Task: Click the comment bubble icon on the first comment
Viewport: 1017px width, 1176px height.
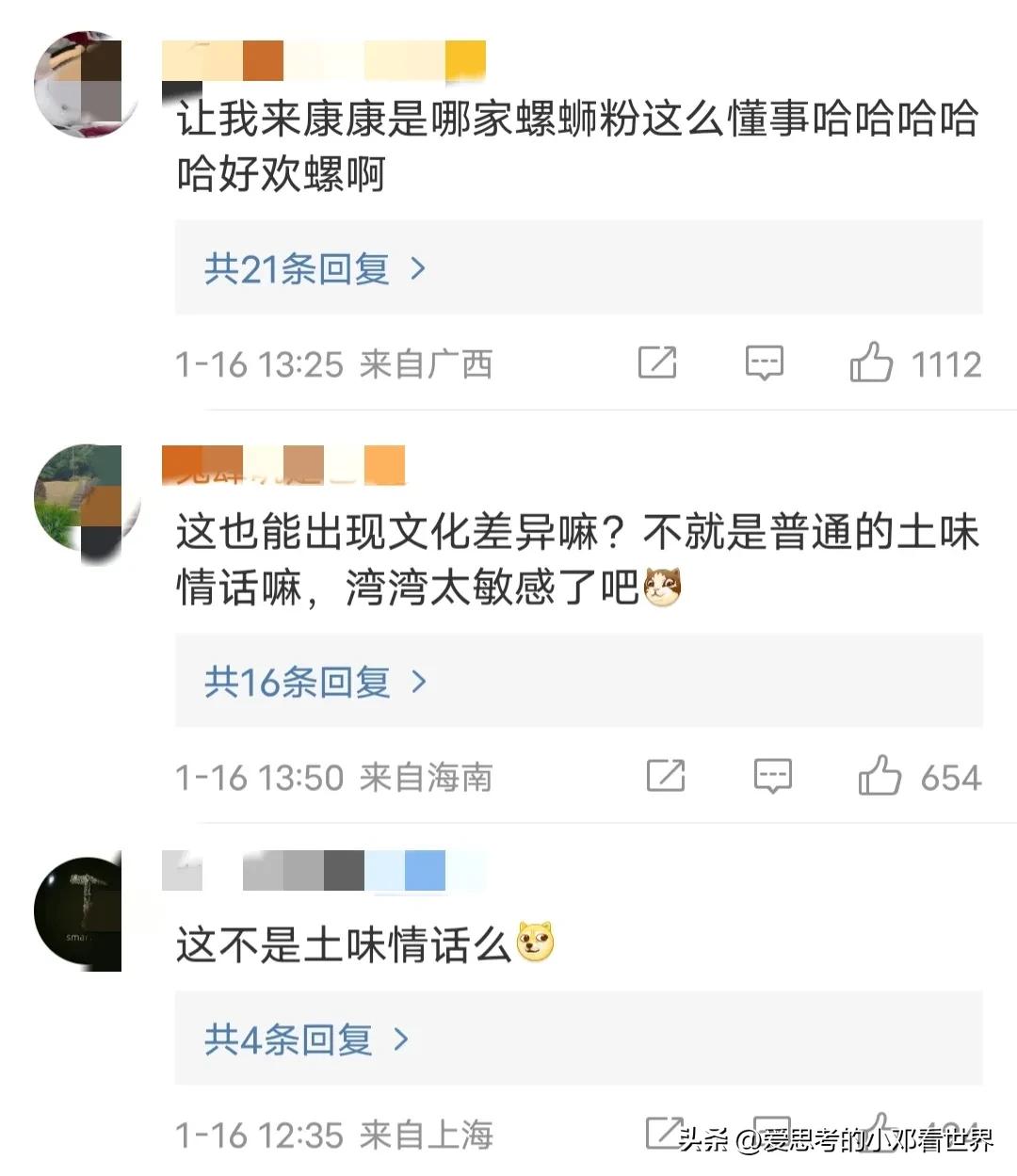Action: coord(766,362)
